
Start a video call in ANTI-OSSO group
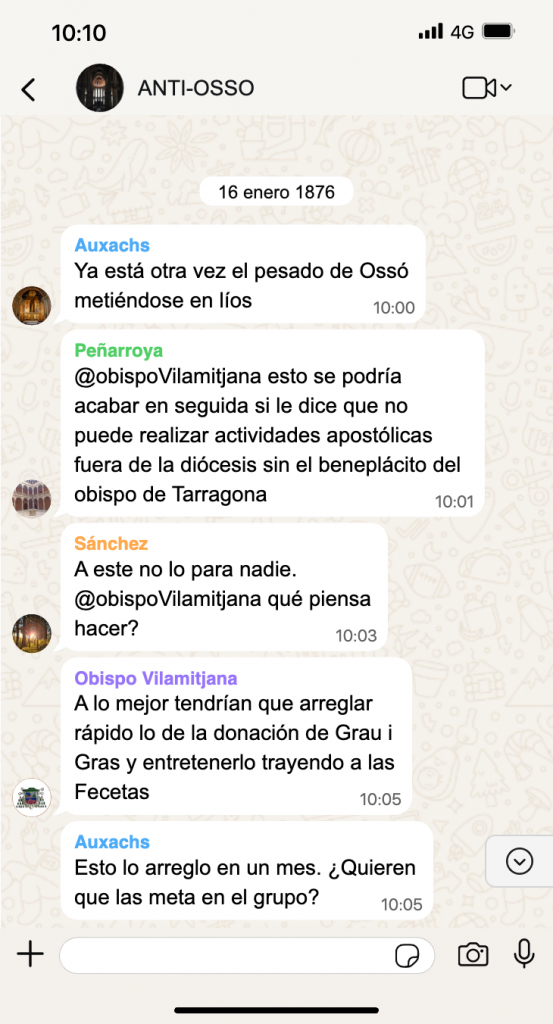486,88
